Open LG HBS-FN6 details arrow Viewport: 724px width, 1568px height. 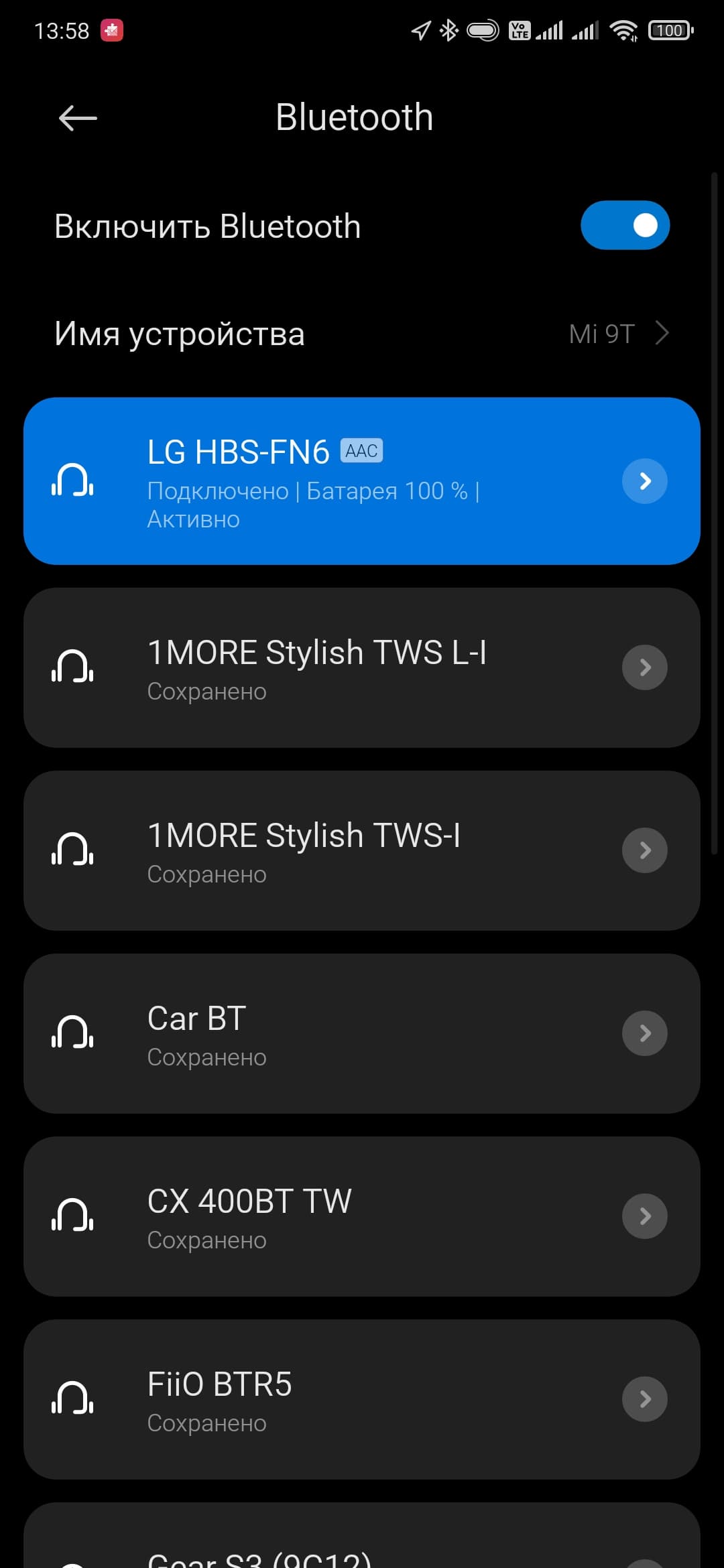(645, 481)
